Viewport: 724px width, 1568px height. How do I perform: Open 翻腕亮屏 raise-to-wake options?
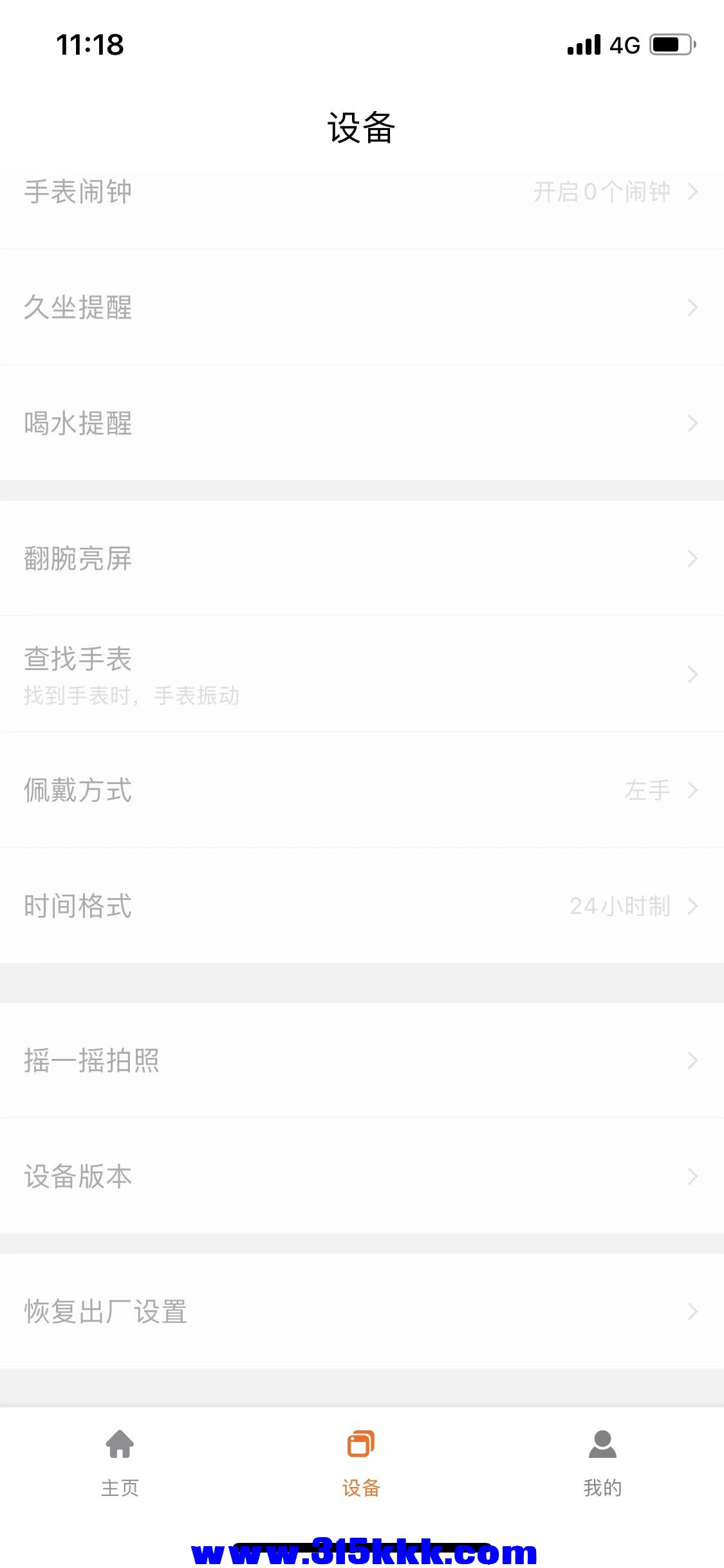362,559
